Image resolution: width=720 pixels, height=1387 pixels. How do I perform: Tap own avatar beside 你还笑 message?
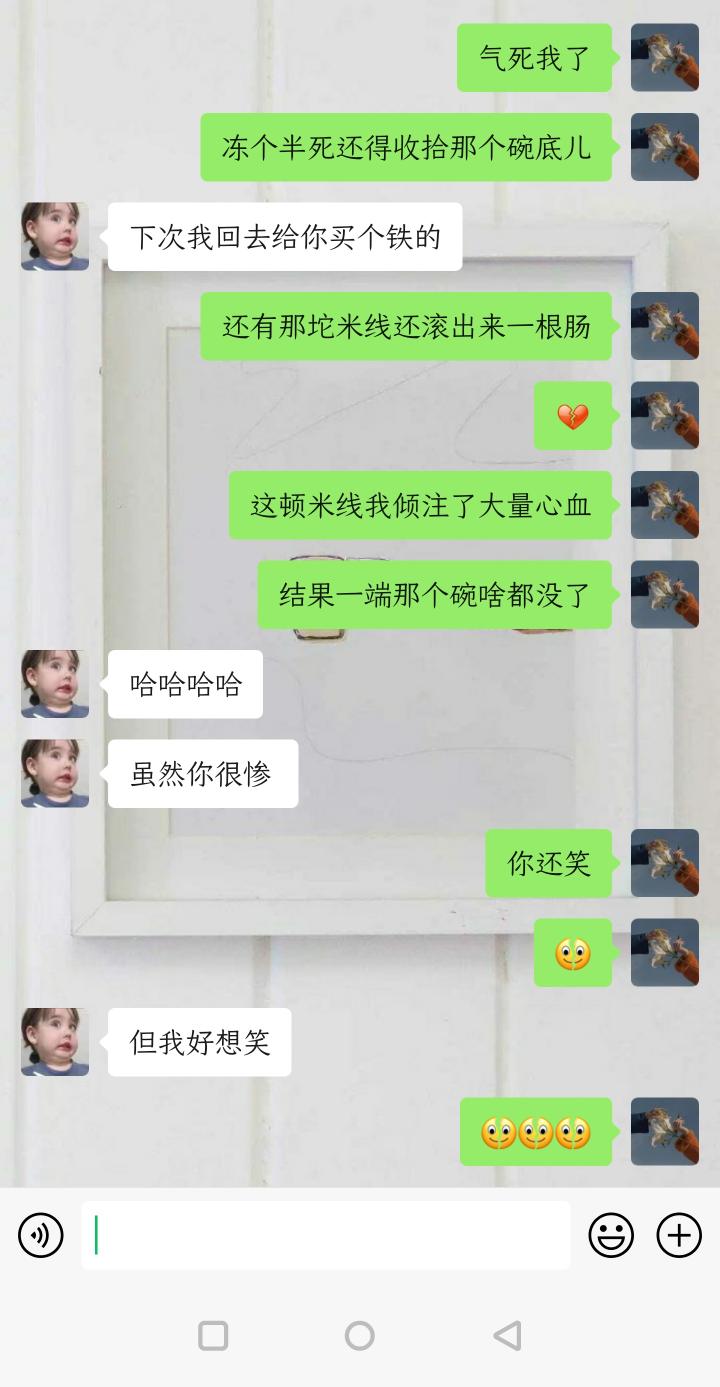pos(665,863)
